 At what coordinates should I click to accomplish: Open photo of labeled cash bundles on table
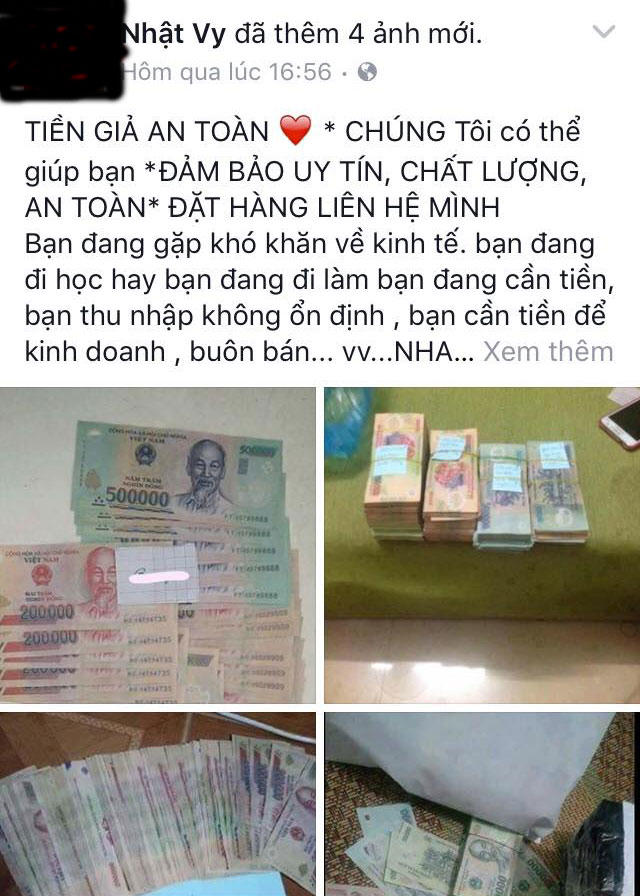(482, 545)
